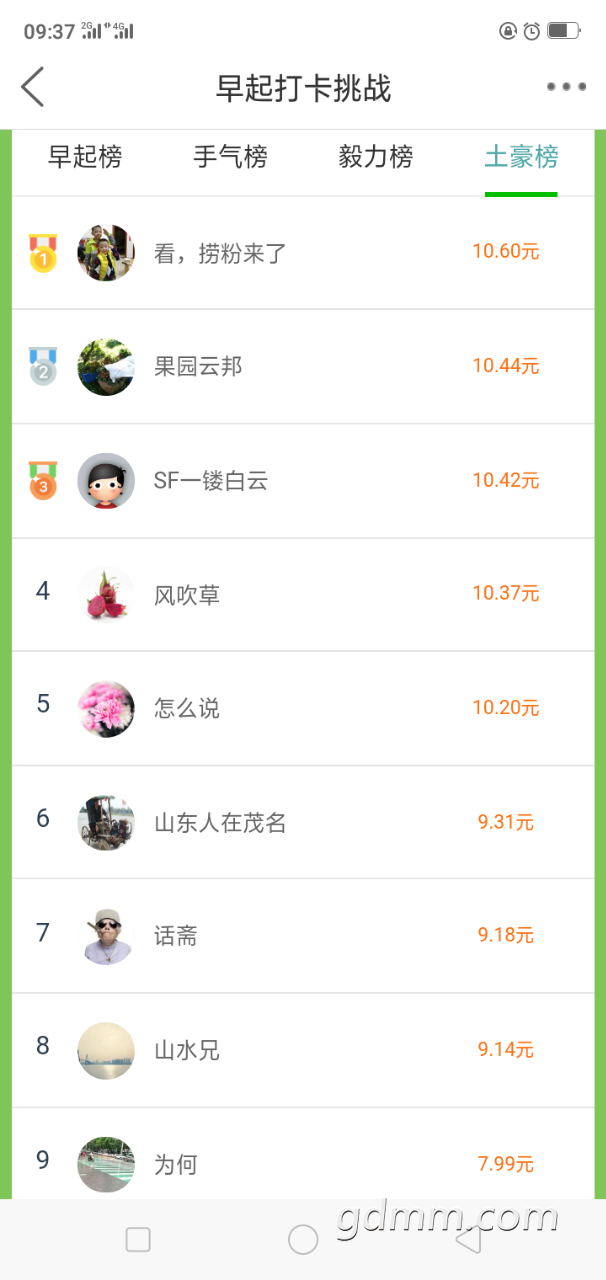606x1280 pixels.
Task: Go back from 早起打卡挑战 page
Action: point(33,87)
